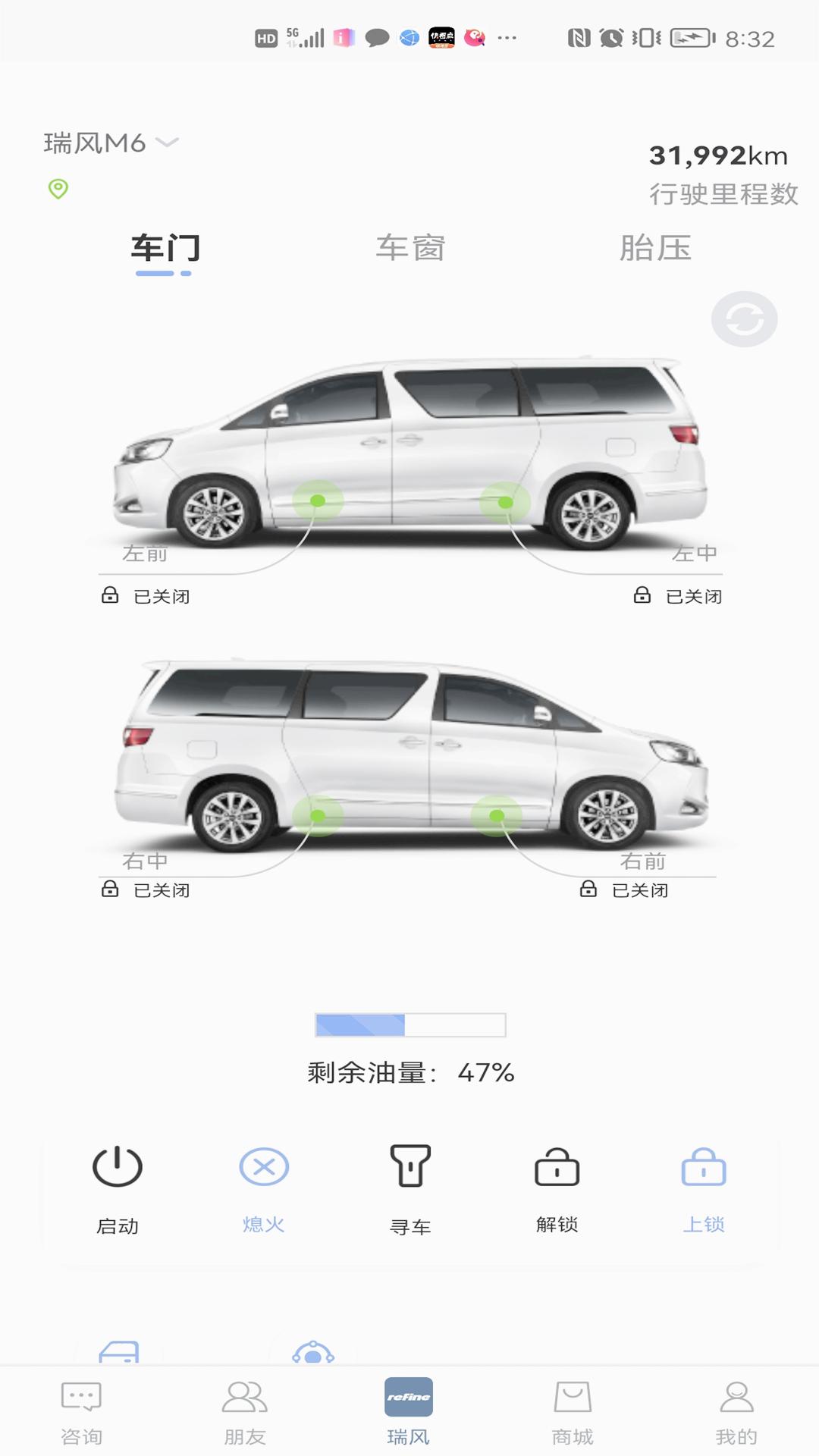819x1456 pixels.
Task: Switch to the 胎压 tab
Action: pyautogui.click(x=655, y=248)
